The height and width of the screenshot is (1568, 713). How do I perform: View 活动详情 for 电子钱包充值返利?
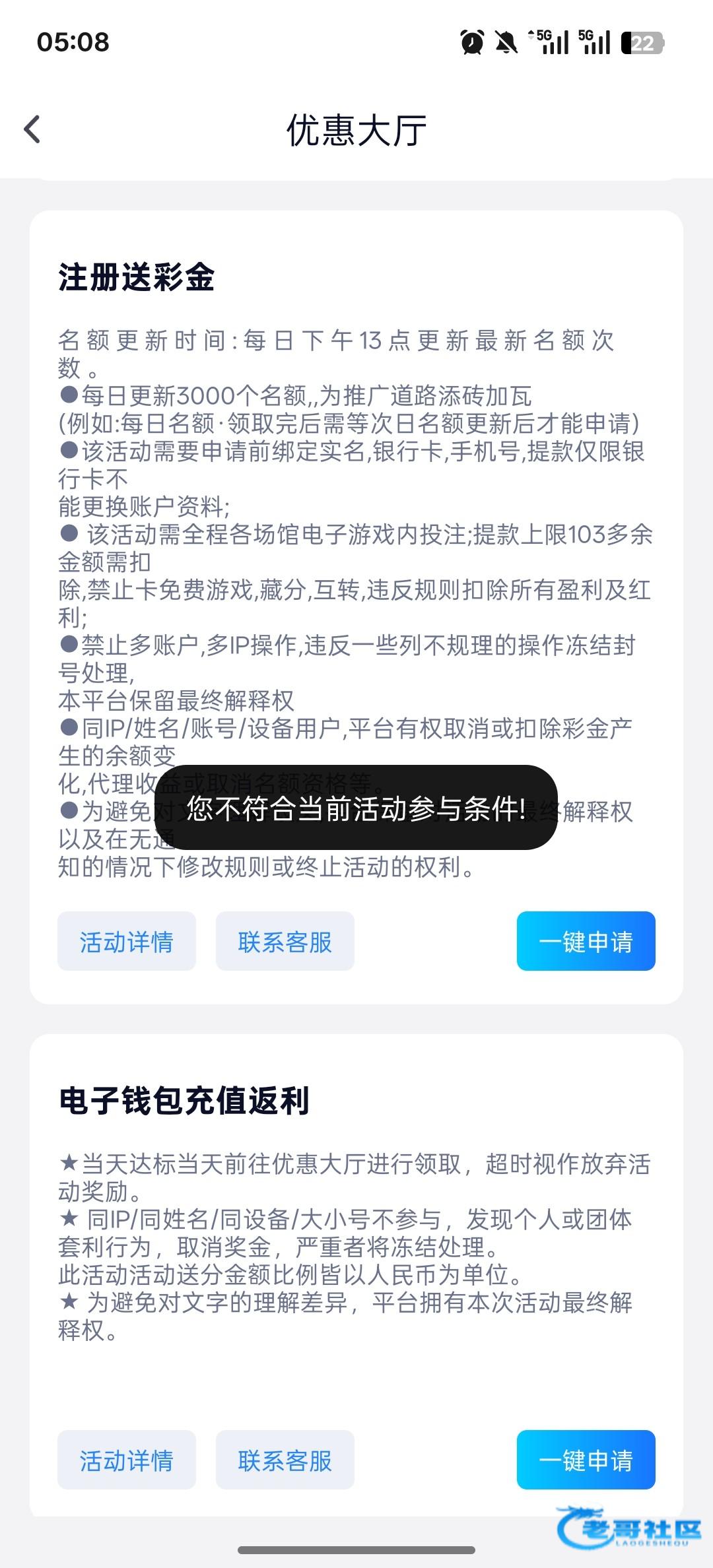(x=127, y=1460)
